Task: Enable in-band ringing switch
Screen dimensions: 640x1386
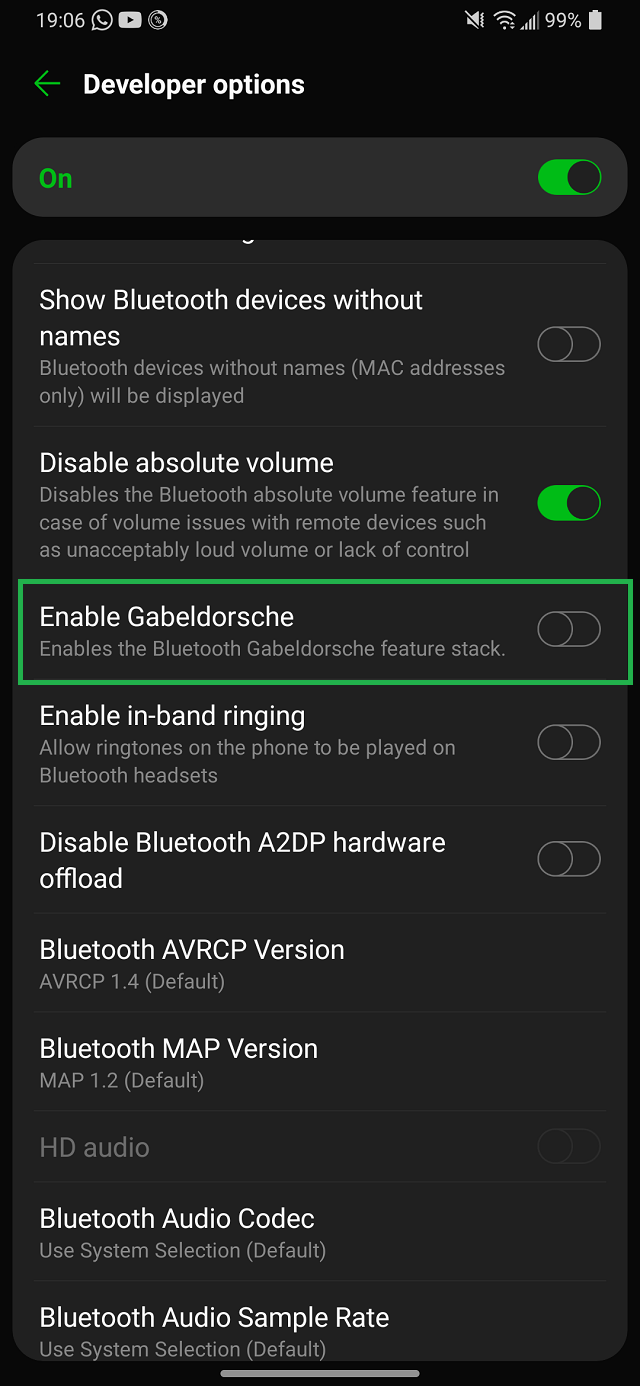Action: (x=568, y=743)
